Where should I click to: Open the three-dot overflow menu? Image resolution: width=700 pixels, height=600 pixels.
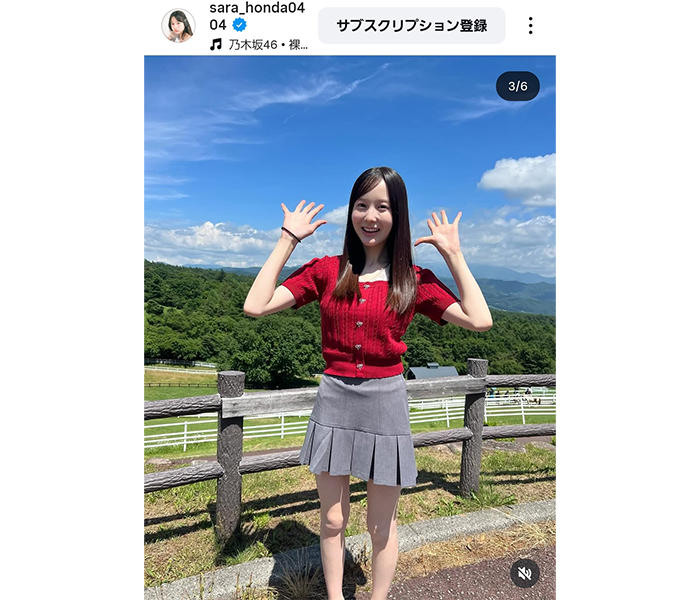[x=530, y=26]
